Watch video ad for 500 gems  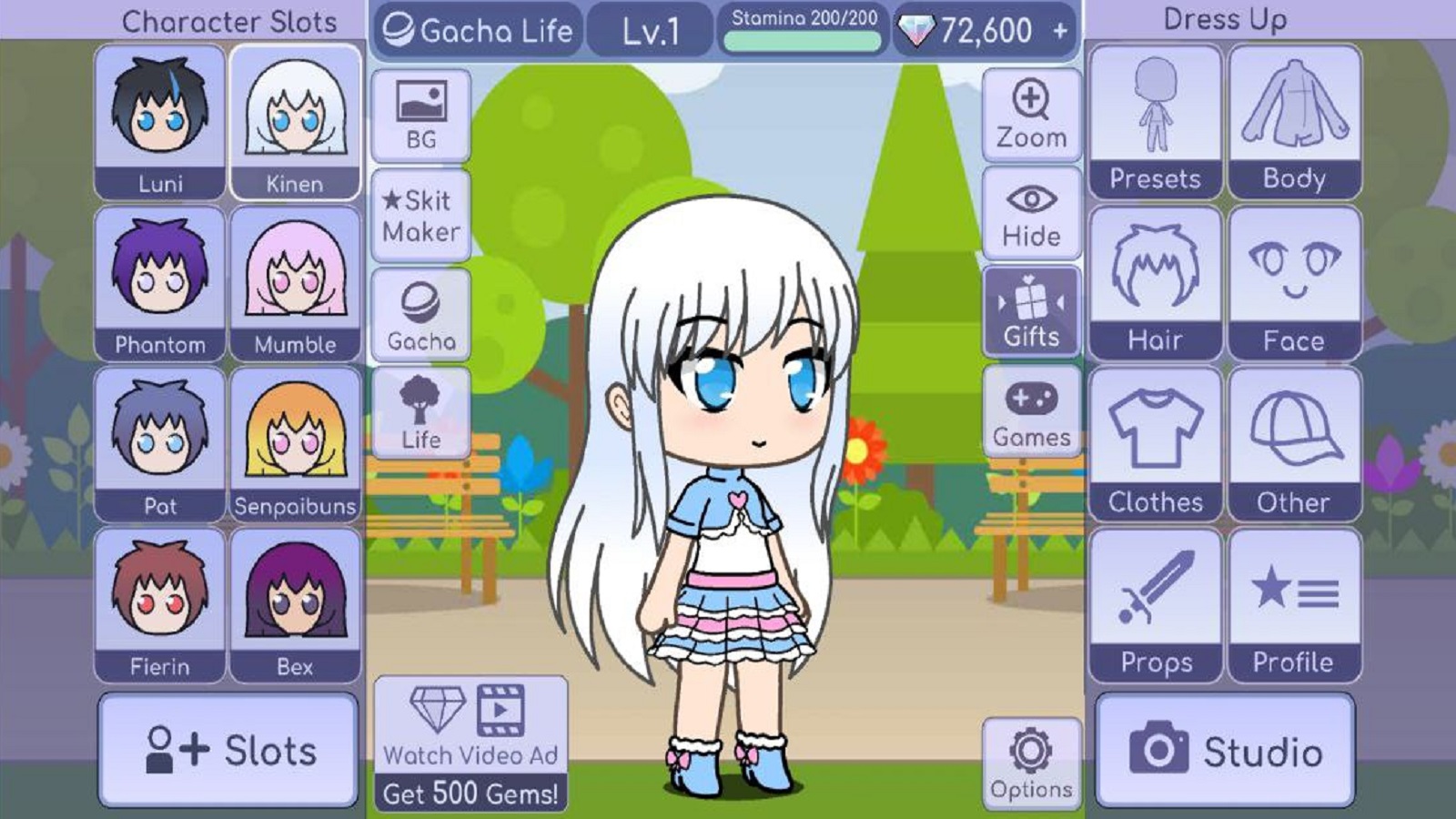[470, 744]
